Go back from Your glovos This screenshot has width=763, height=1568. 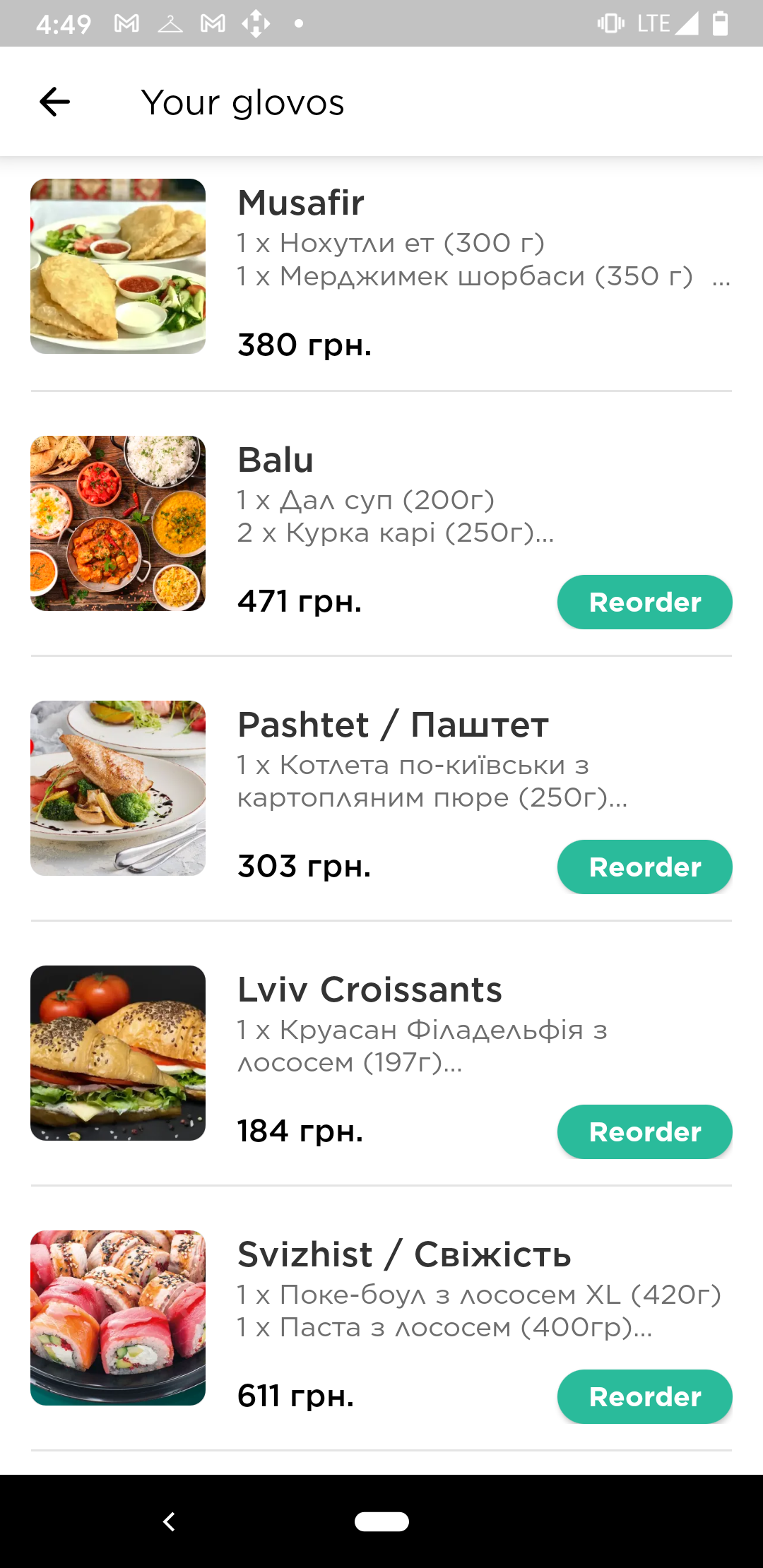click(54, 102)
